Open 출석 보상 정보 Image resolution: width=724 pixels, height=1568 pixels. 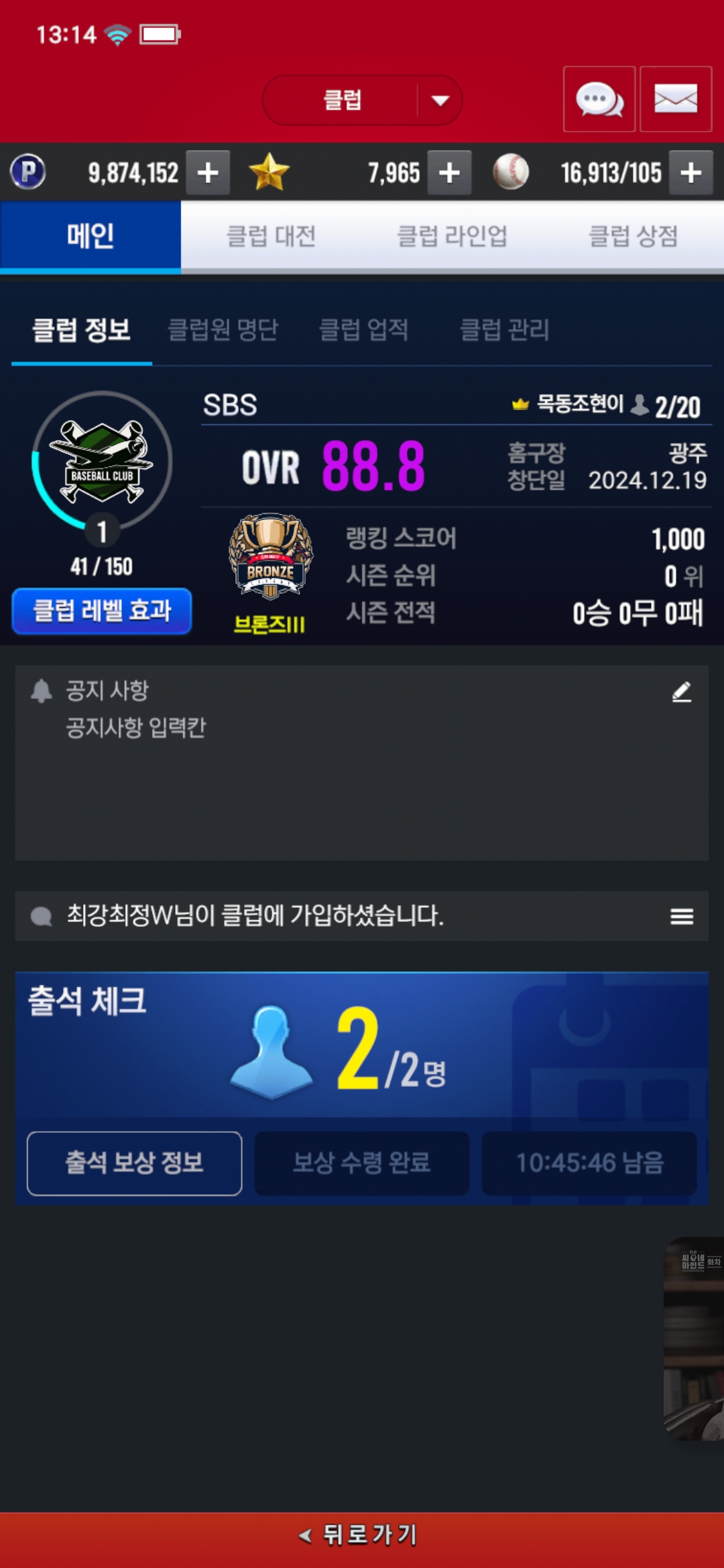tap(134, 1163)
